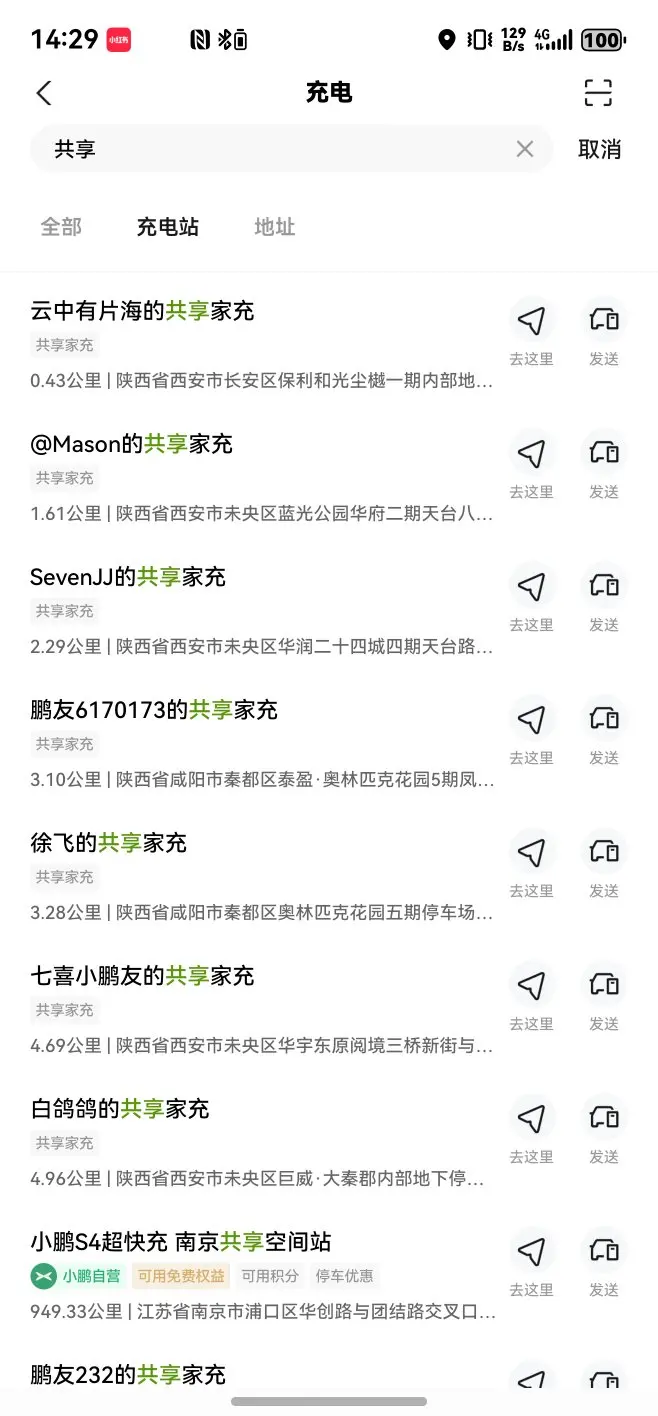This screenshot has width=658, height=1416.
Task: Navigate to 白鸽鸽的共享家充 via 去这里
Action: [x=531, y=1127]
